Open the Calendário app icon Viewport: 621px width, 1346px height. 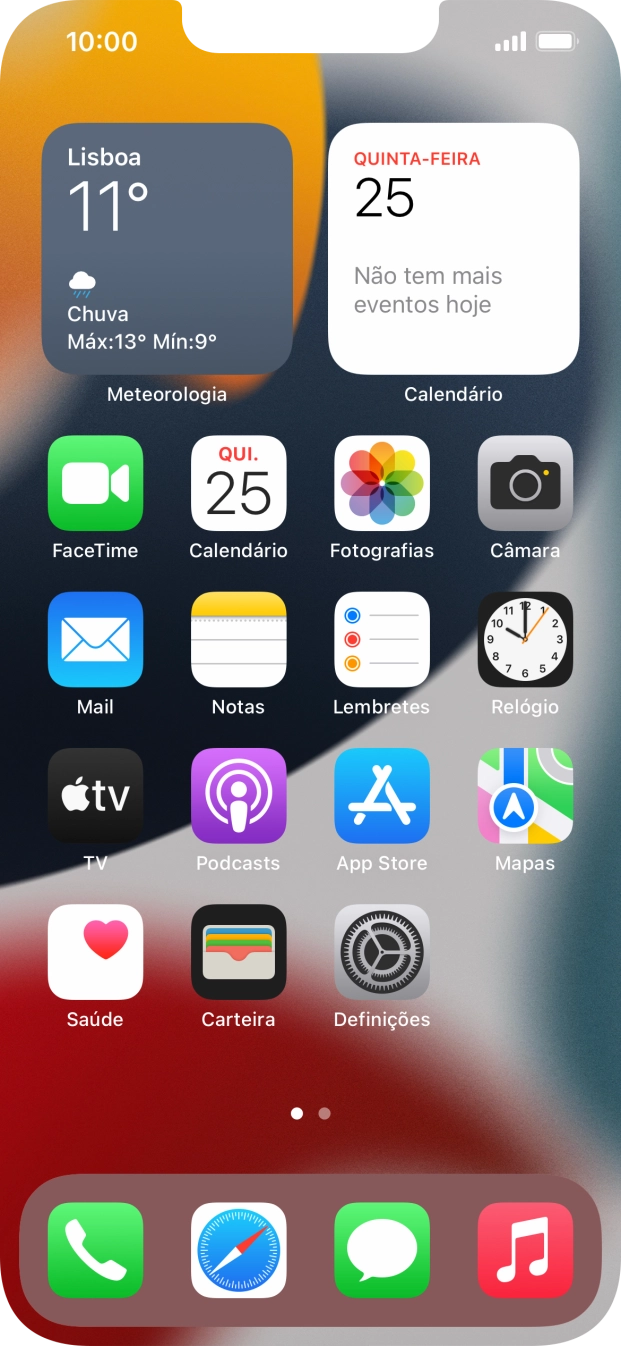238,483
